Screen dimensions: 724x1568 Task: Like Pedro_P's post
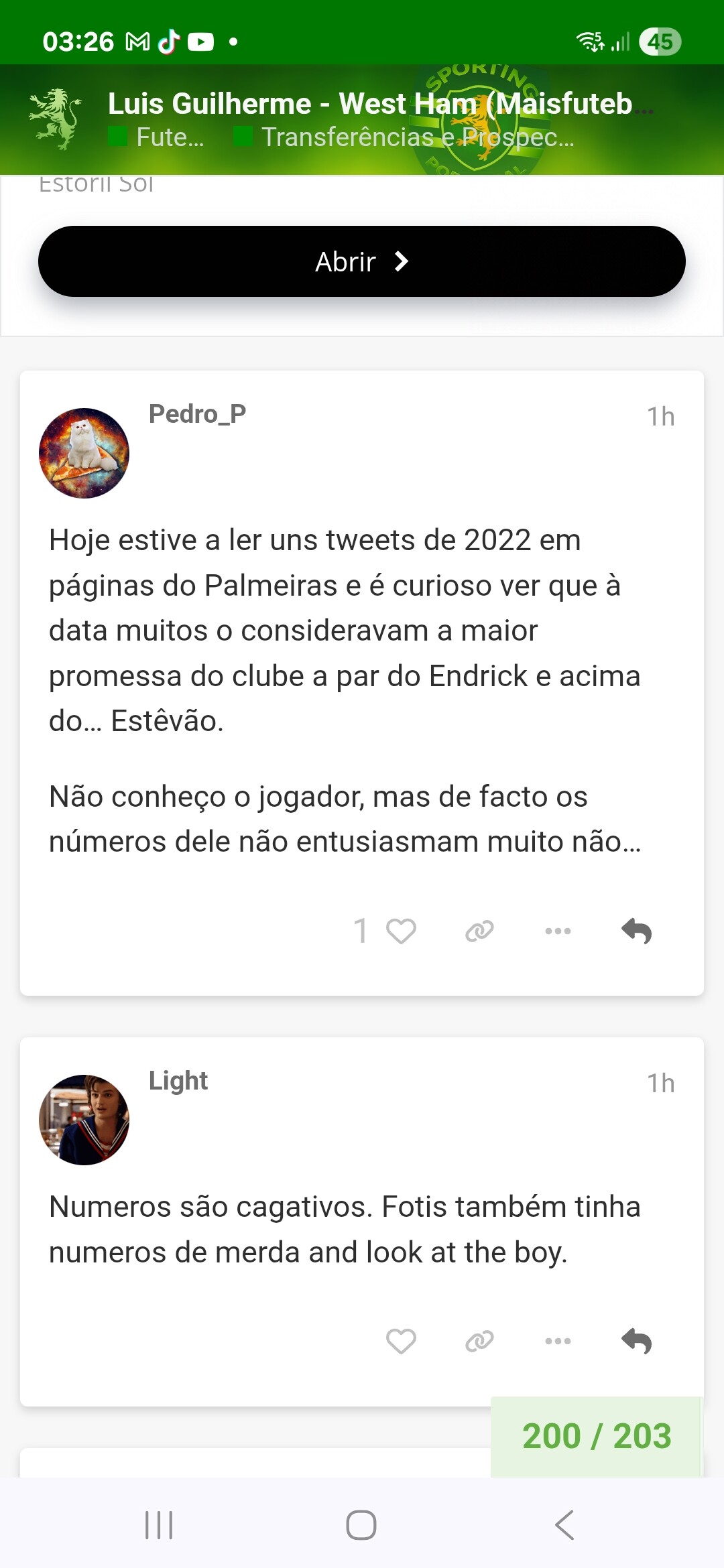click(401, 931)
